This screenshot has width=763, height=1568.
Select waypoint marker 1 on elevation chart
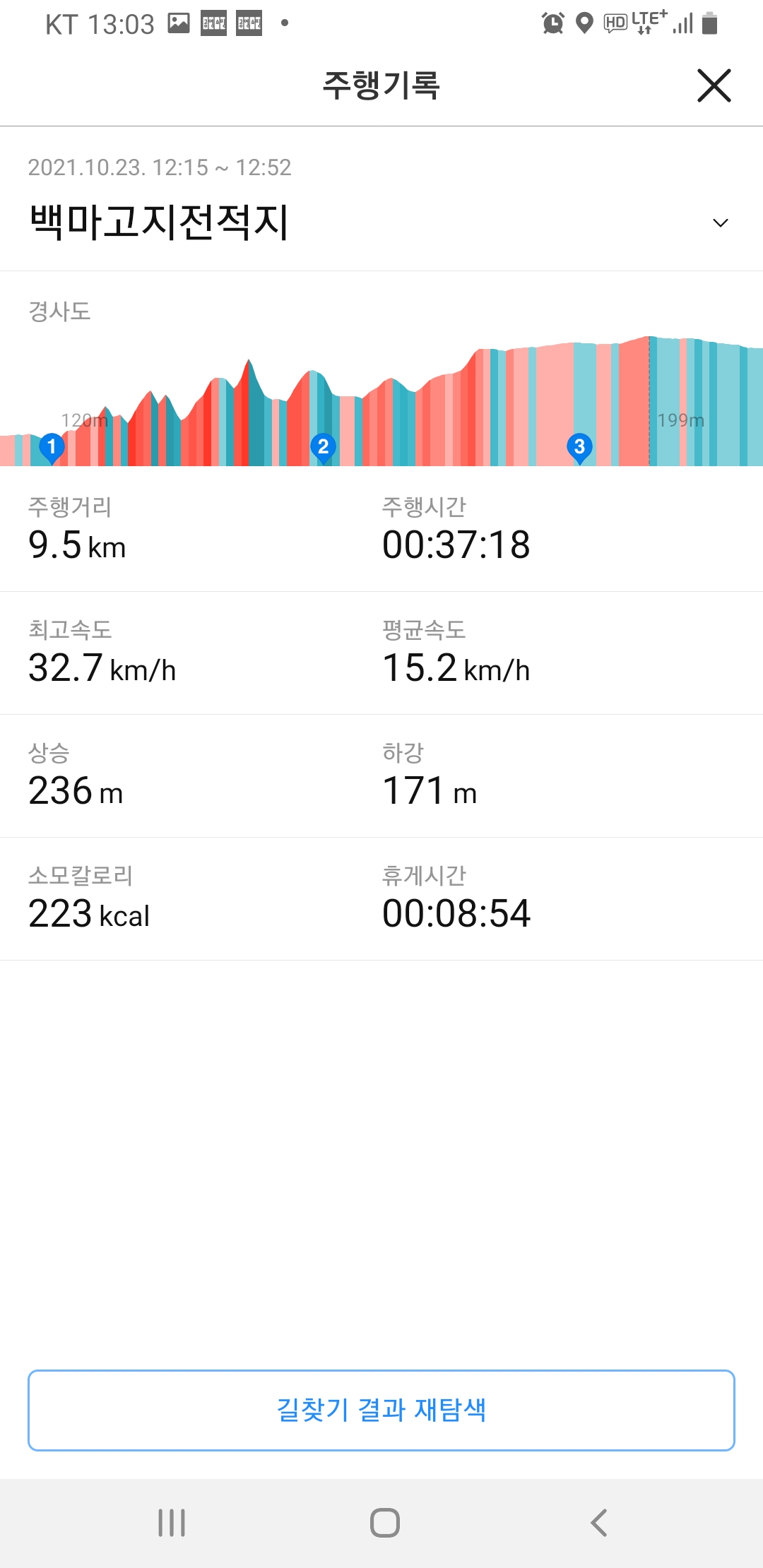coord(52,447)
